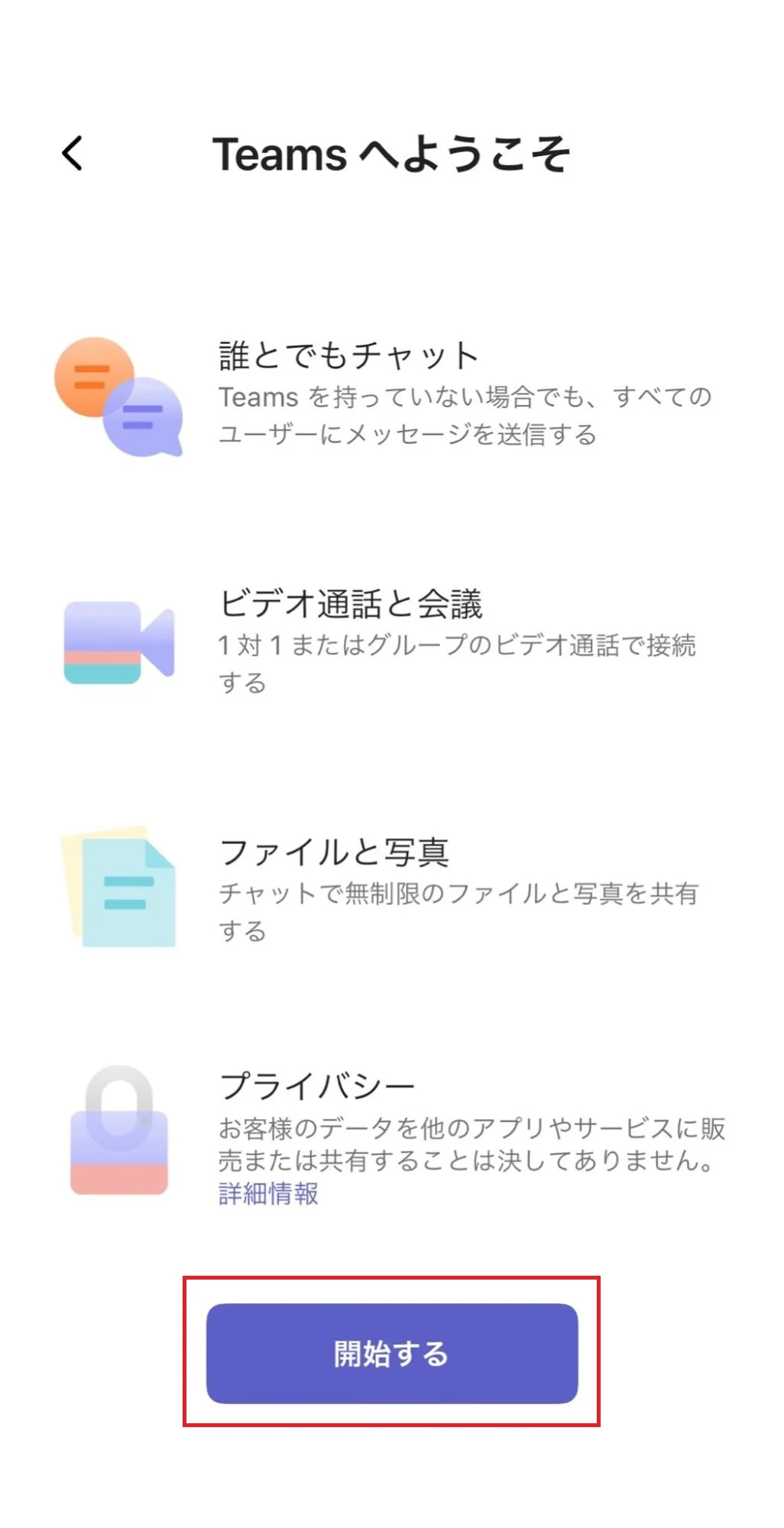784x1528 pixels.
Task: Select the Teams へようこそ title
Action: [392, 153]
